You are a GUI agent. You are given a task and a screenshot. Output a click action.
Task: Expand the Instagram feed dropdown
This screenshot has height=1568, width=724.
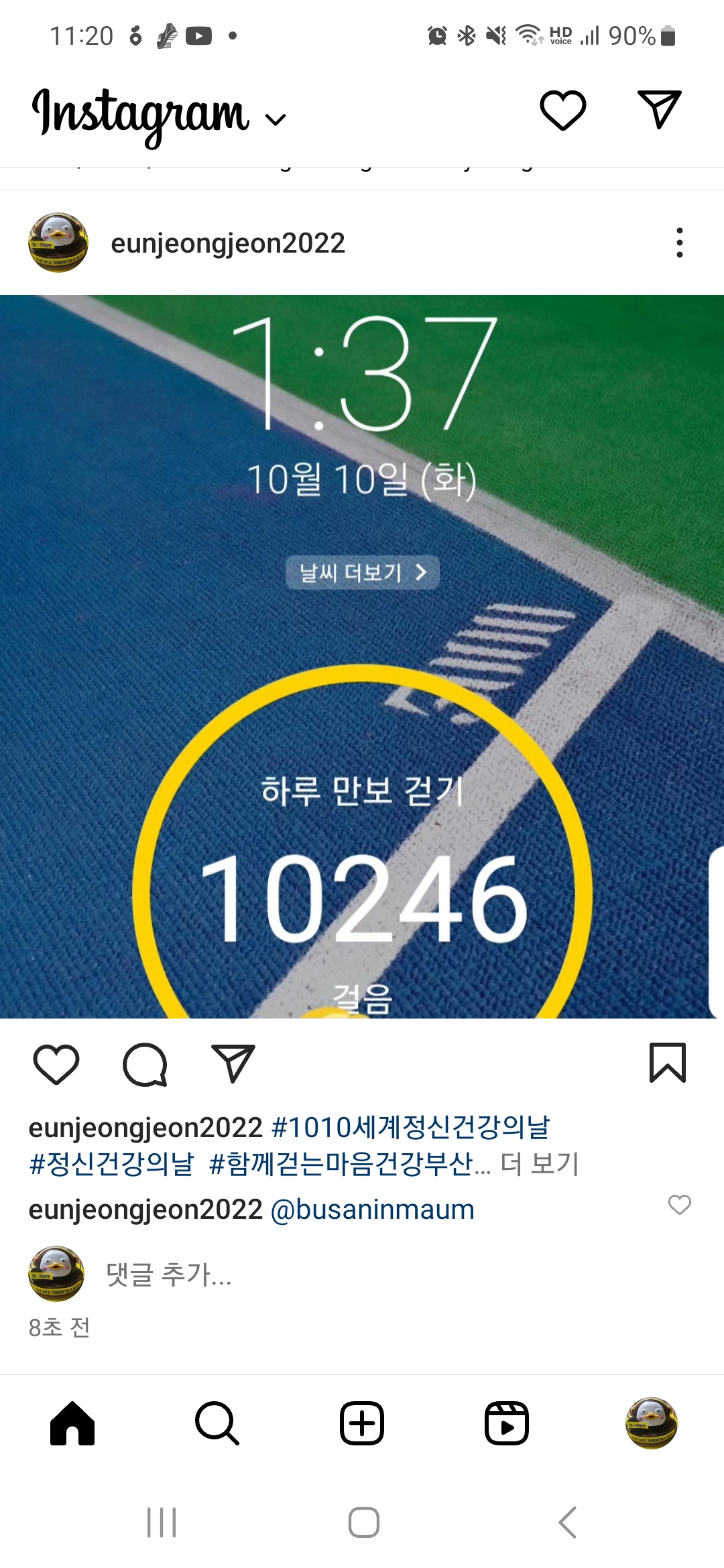click(275, 120)
